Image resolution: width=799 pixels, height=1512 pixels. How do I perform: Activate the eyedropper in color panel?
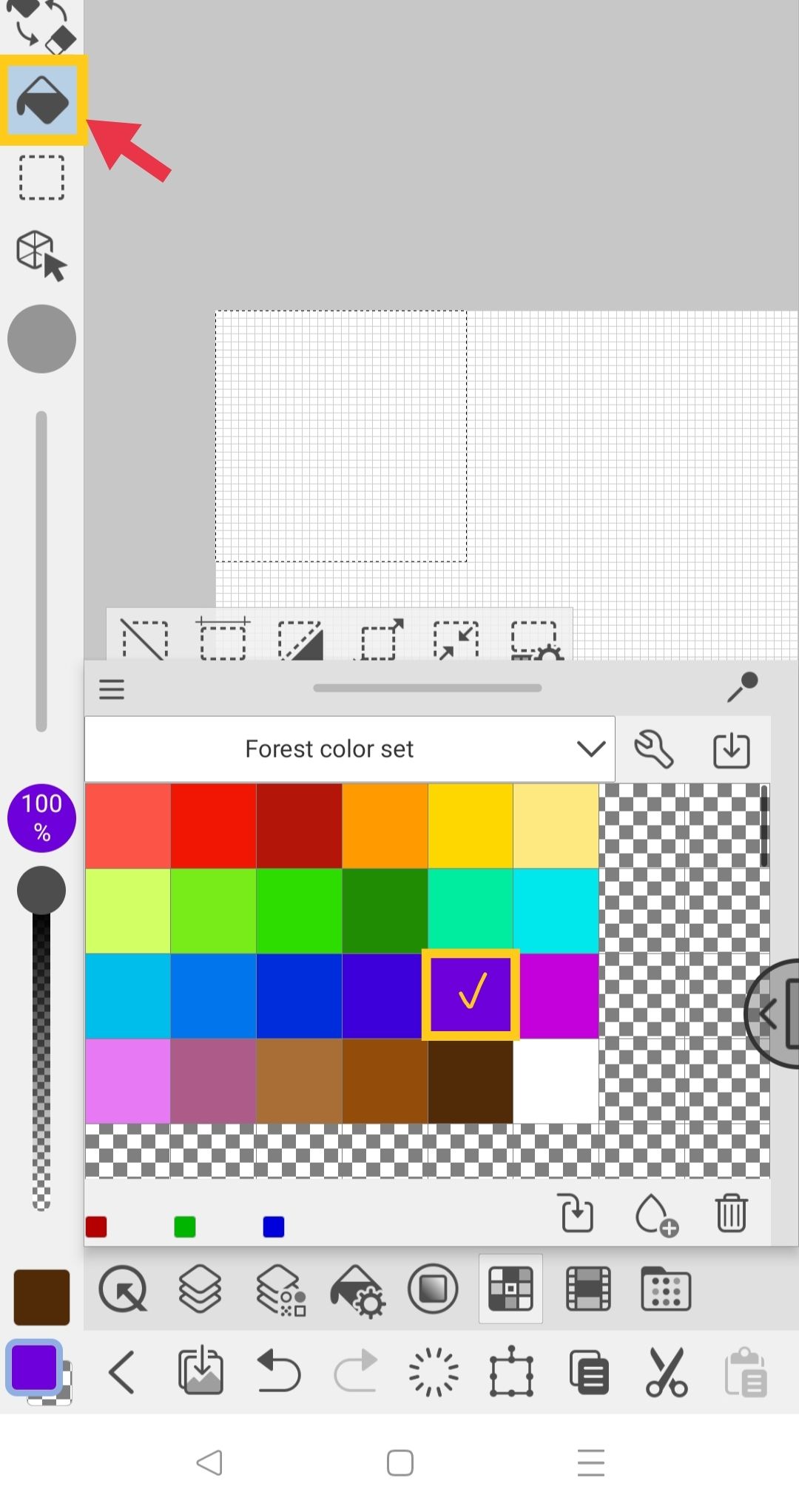click(x=742, y=687)
